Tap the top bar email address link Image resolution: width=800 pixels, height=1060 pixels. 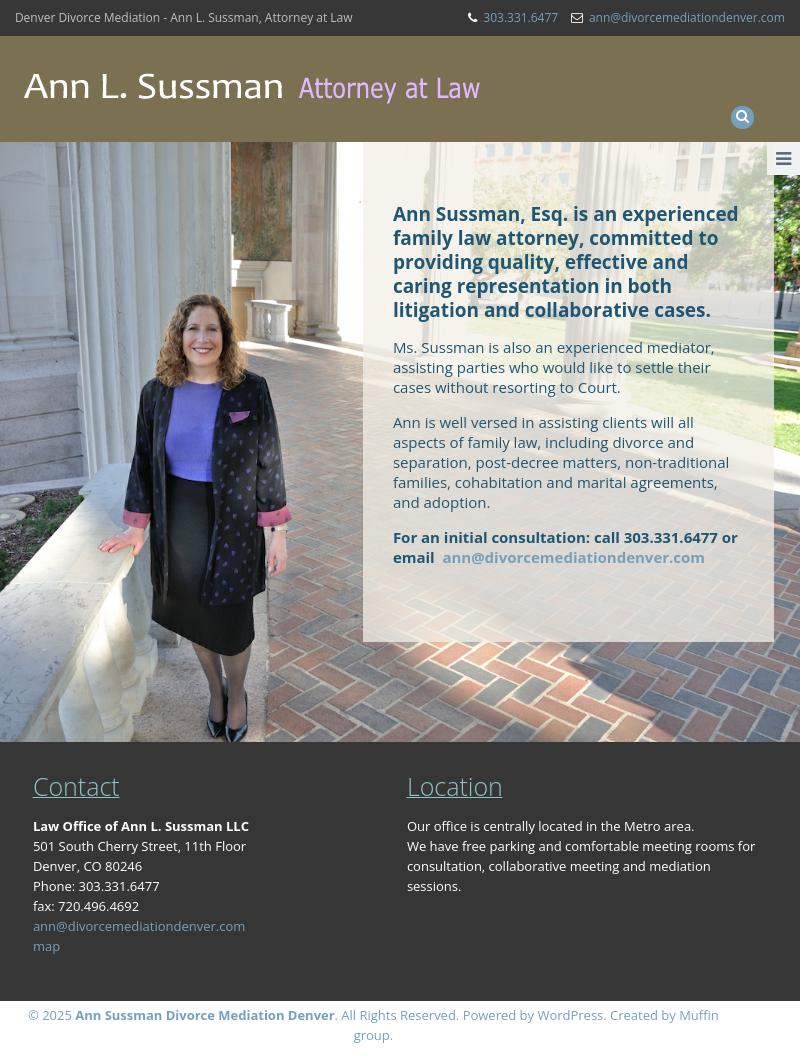coord(686,17)
